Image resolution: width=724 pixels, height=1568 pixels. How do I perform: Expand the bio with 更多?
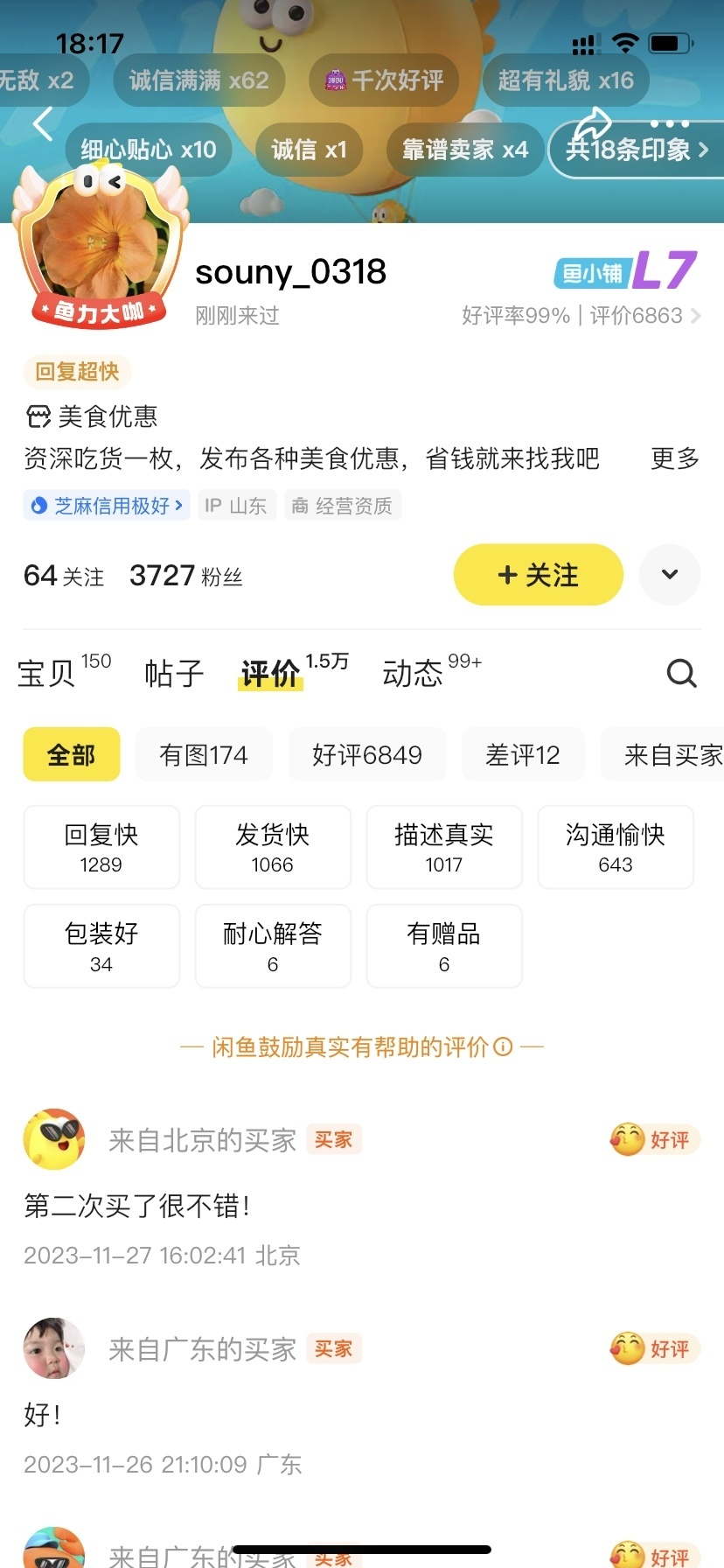(674, 458)
